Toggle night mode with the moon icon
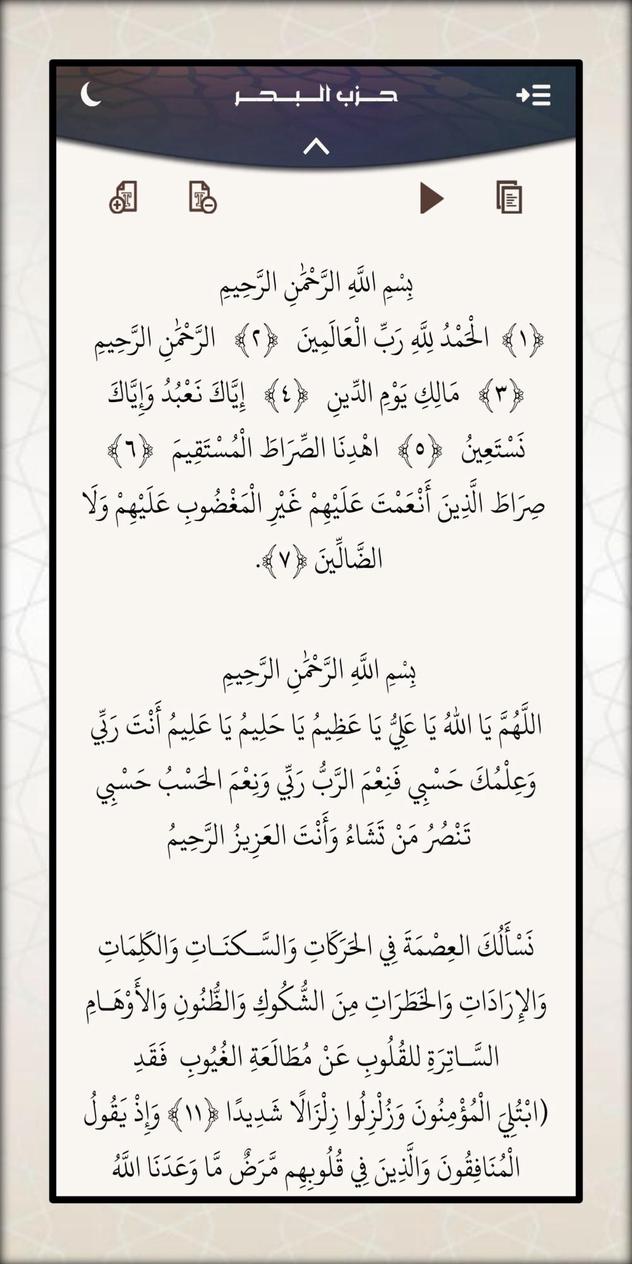Viewport: 632px width, 1264px height. coord(92,95)
